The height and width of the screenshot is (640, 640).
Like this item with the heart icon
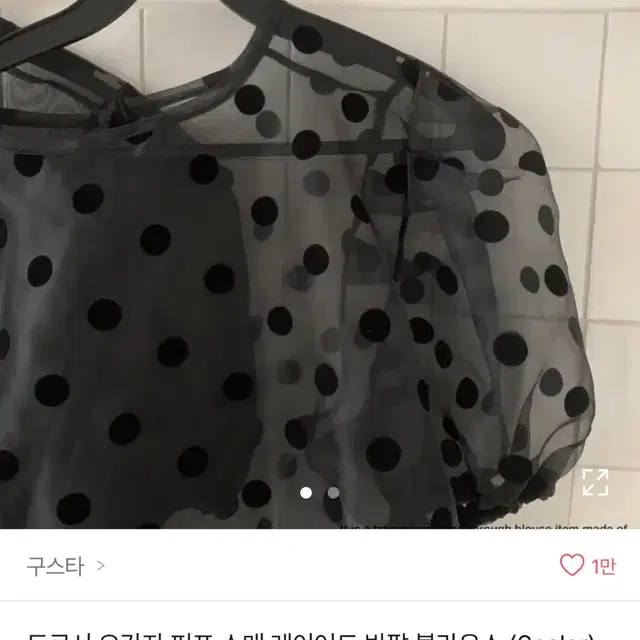click(572, 565)
